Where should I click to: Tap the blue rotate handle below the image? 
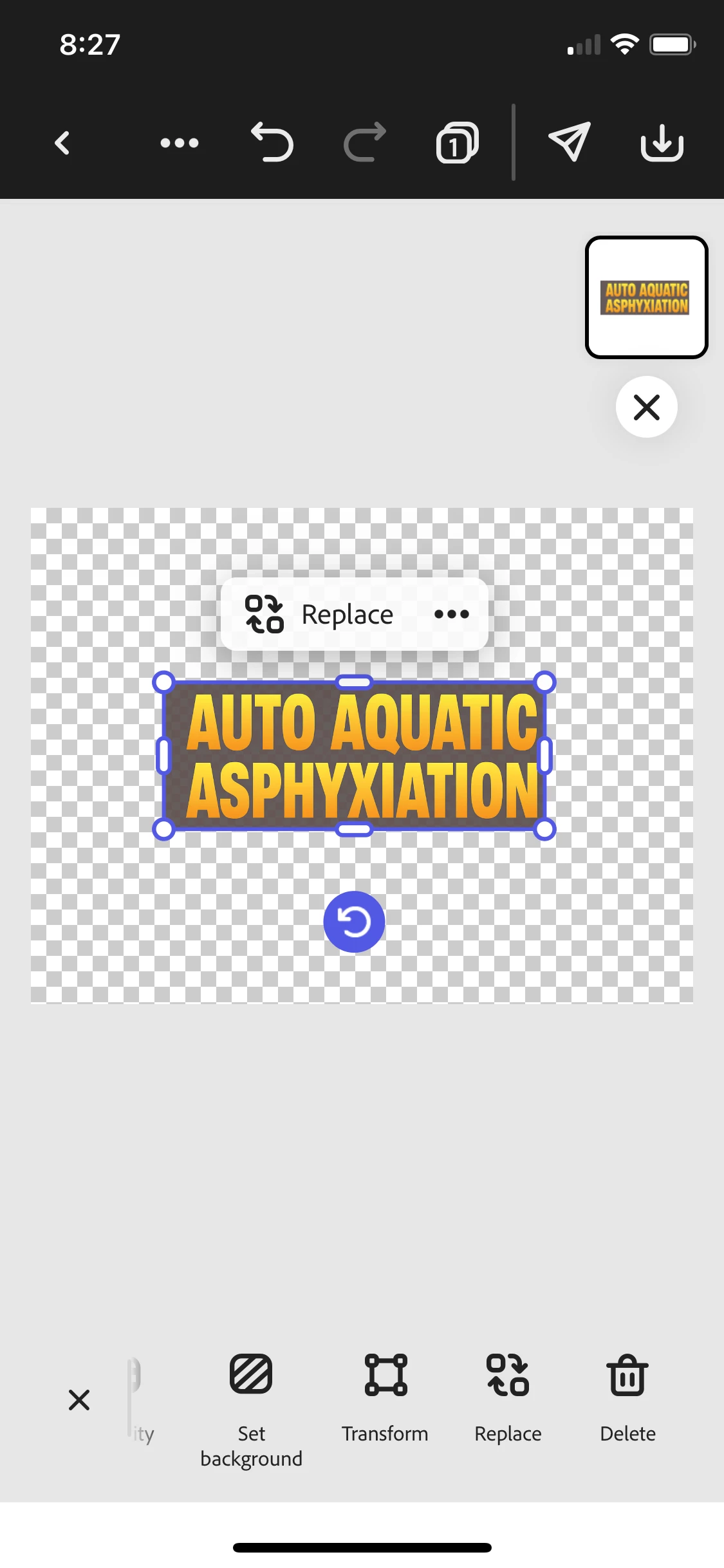click(354, 922)
